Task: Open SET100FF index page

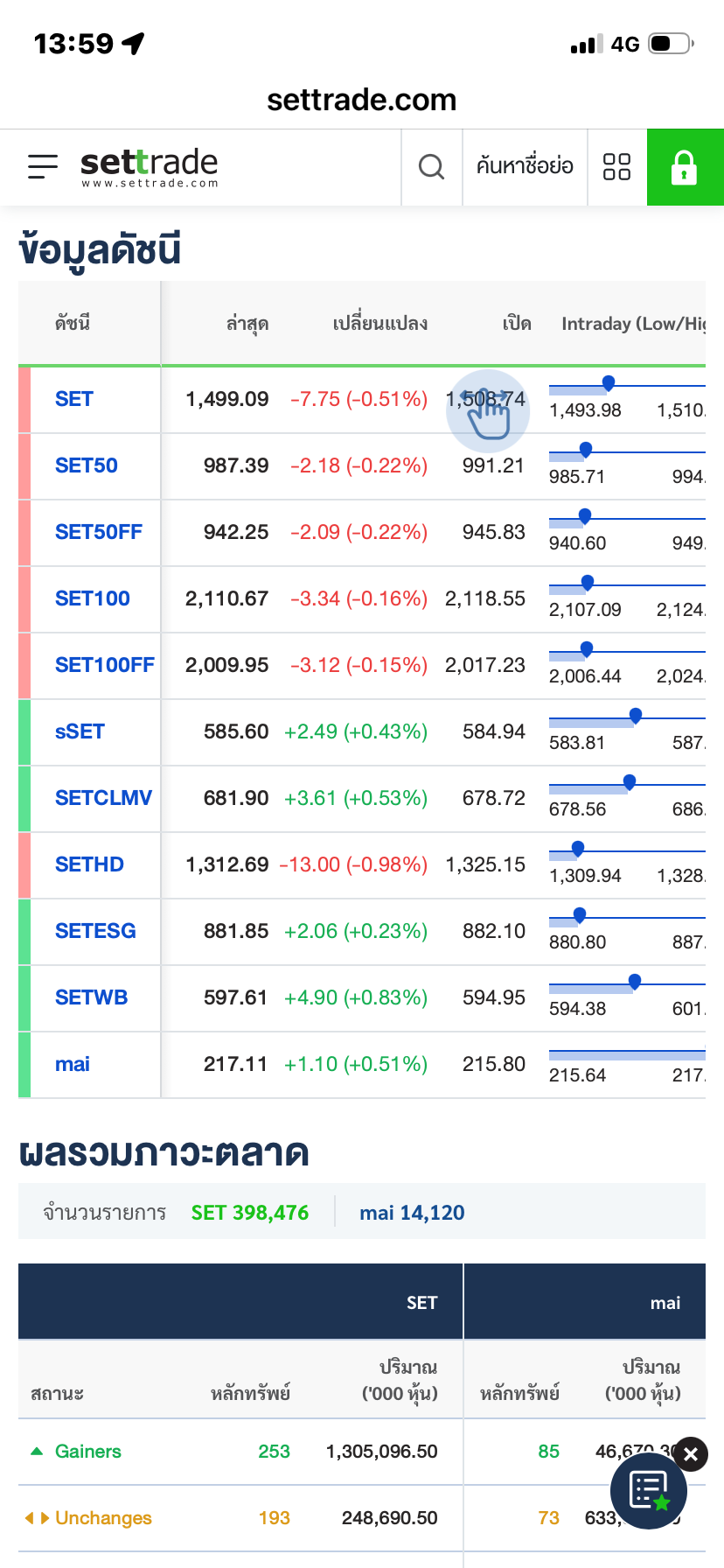Action: [x=105, y=665]
